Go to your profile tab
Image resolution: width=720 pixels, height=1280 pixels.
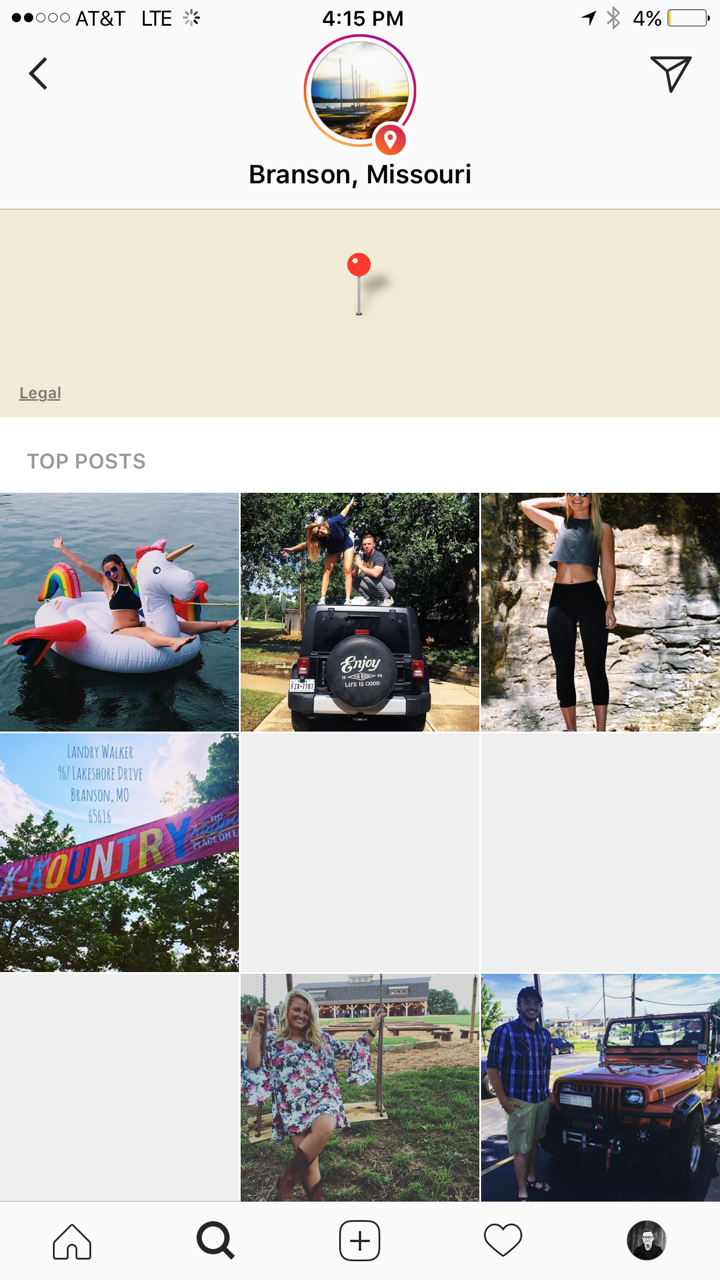[646, 1242]
